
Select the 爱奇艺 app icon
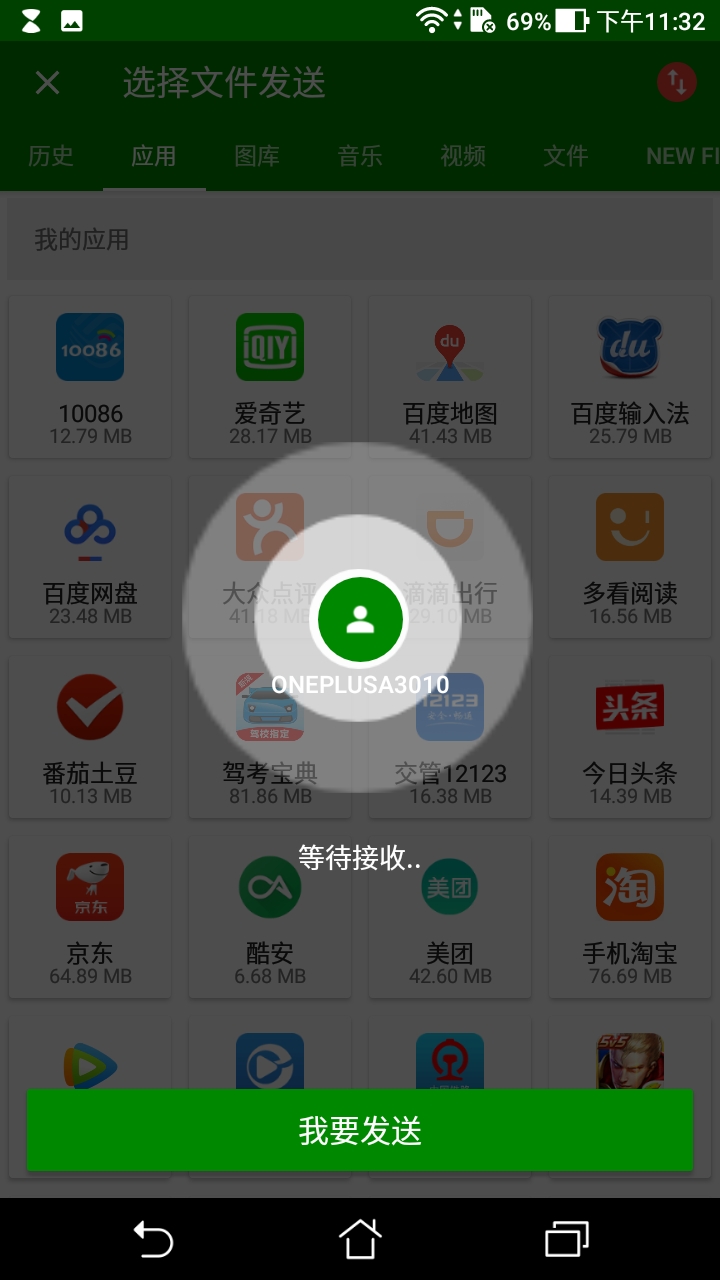(269, 347)
